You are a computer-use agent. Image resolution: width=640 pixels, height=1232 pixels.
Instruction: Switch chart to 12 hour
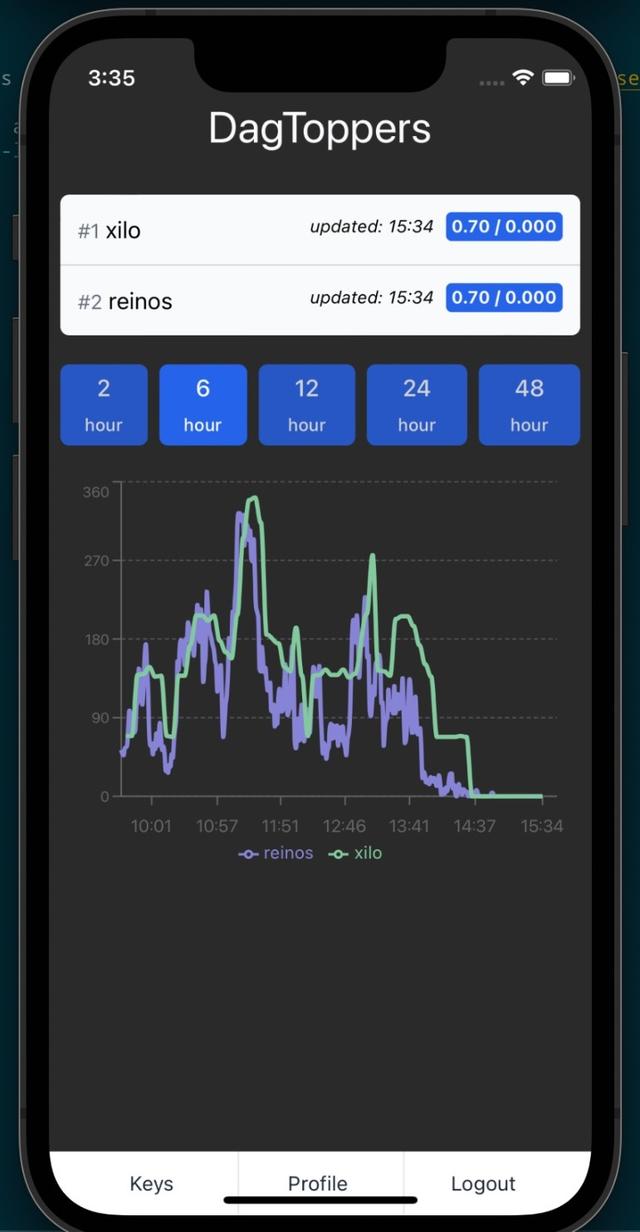(x=307, y=405)
